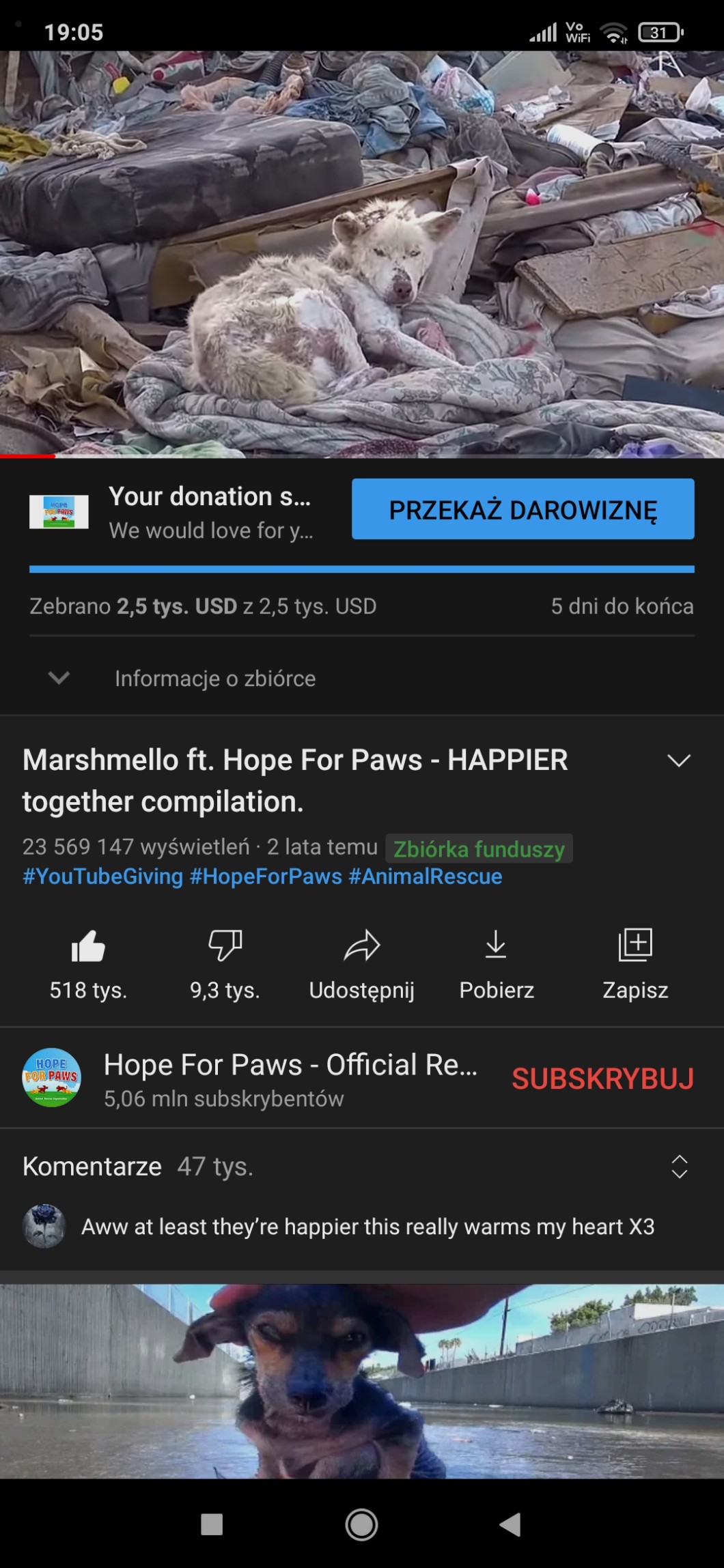The height and width of the screenshot is (1568, 724).
Task: Tap the PRZEKAŻ DAROWIZNĘ donate button
Action: pyautogui.click(x=523, y=509)
